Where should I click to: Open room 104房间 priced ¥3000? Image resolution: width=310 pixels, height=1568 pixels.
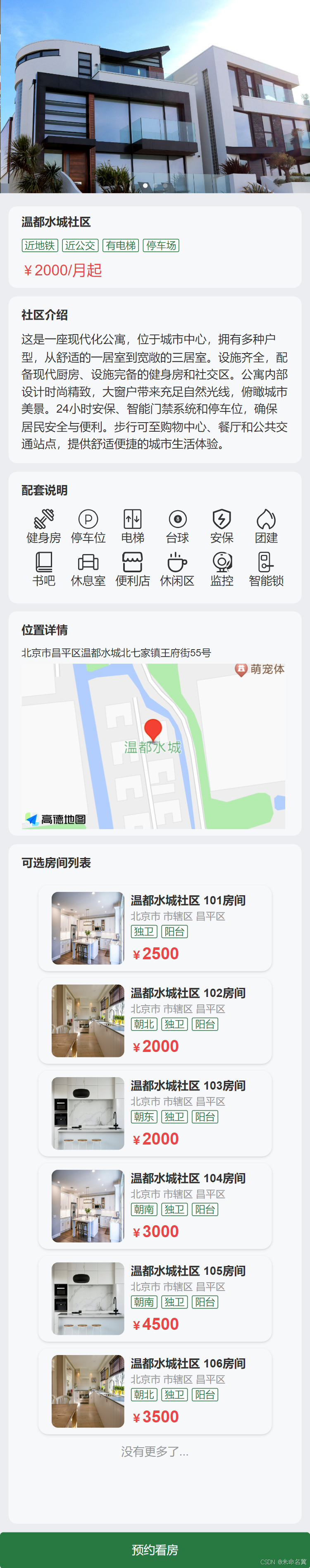tap(155, 1205)
